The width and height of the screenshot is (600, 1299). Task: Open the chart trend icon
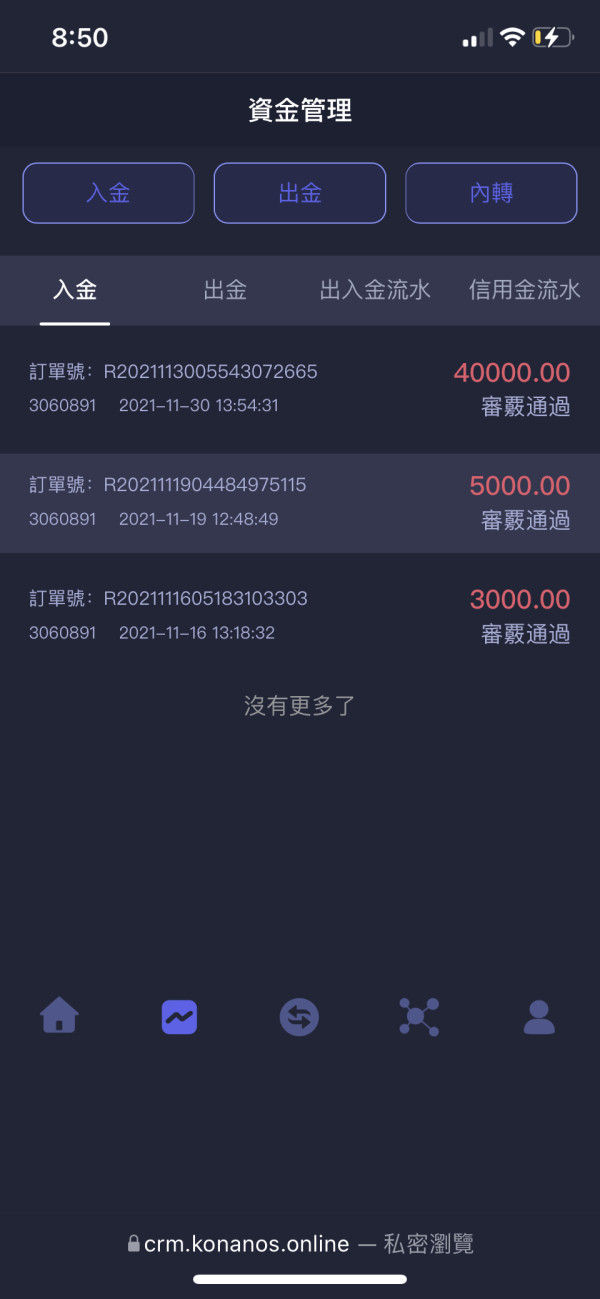click(x=179, y=1017)
